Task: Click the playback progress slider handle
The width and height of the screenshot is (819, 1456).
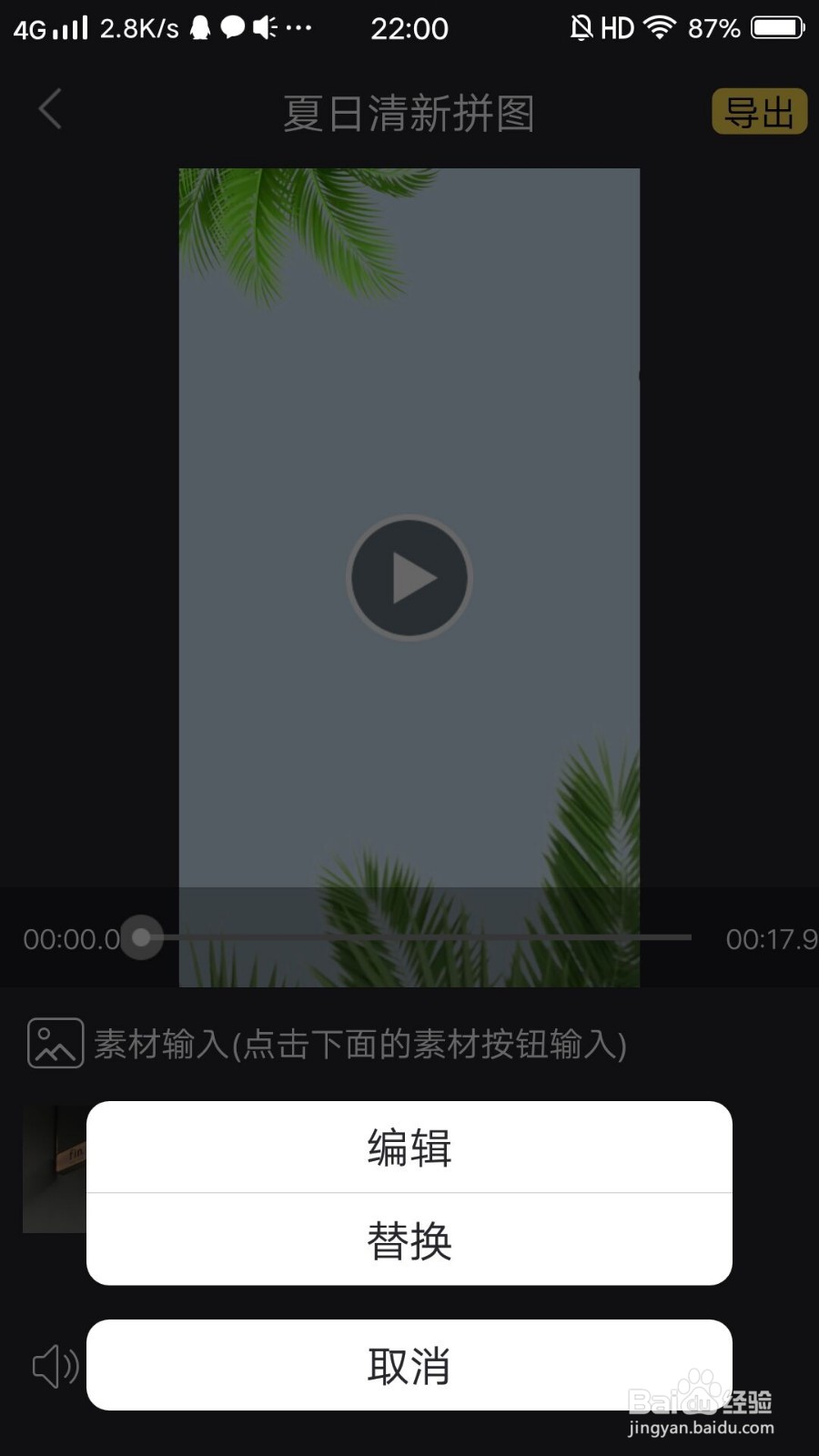Action: [x=141, y=936]
